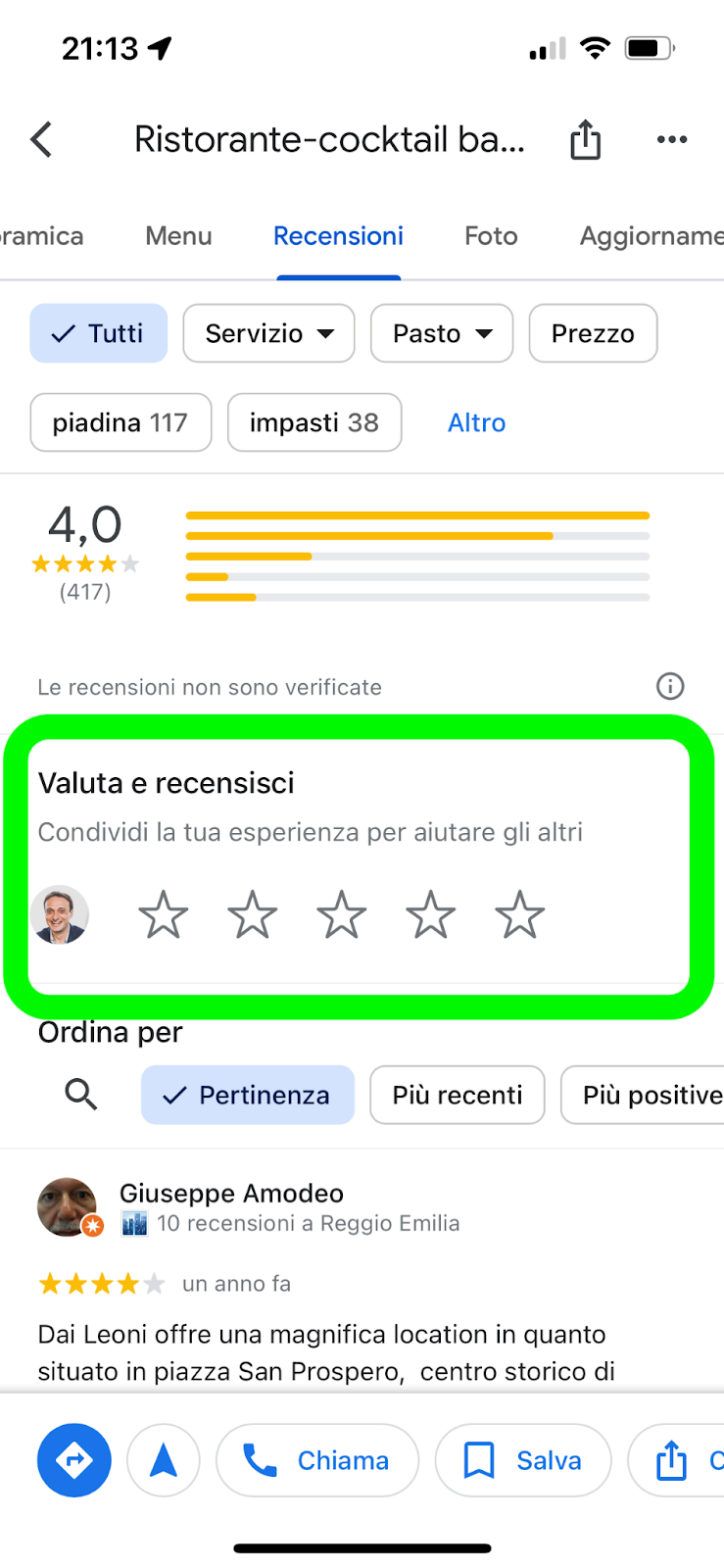Open the Servizio filter dropdown
Viewport: 724px width, 1568px height.
[268, 333]
